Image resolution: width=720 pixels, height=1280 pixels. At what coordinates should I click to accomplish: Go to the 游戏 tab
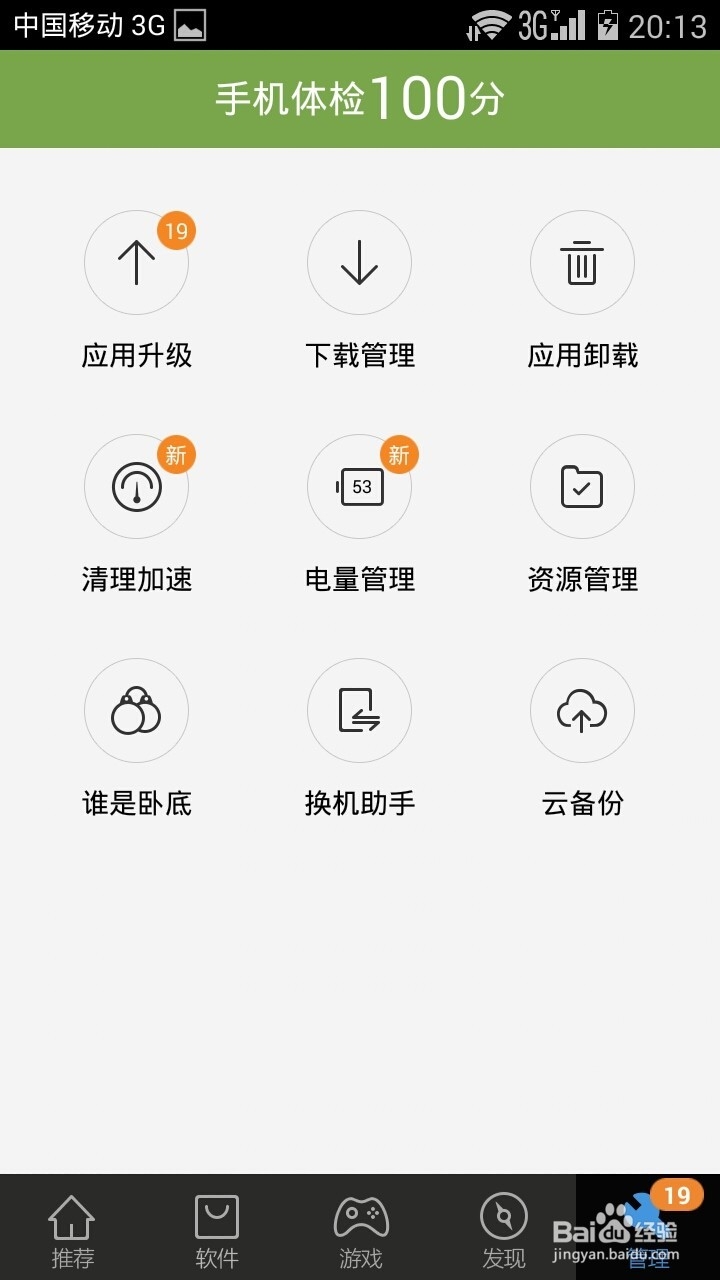point(361,1230)
